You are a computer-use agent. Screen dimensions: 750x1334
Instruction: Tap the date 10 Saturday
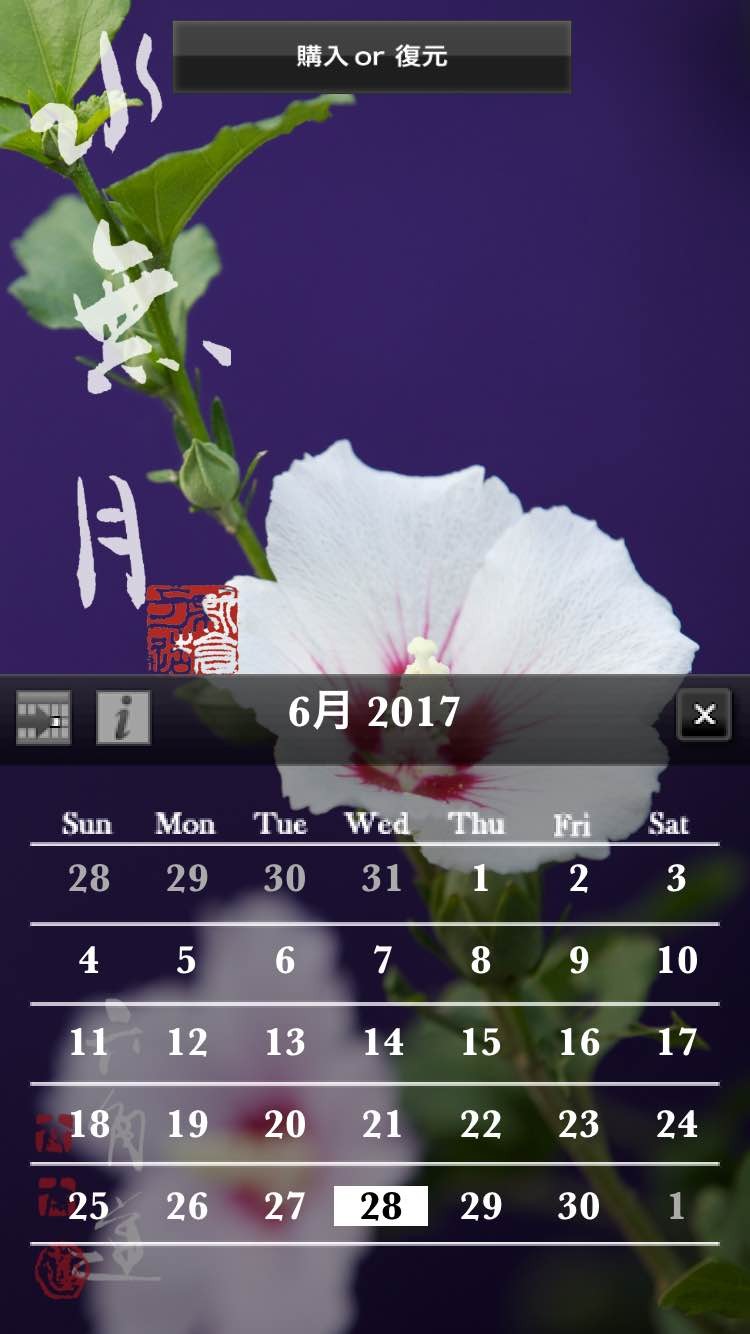(677, 961)
